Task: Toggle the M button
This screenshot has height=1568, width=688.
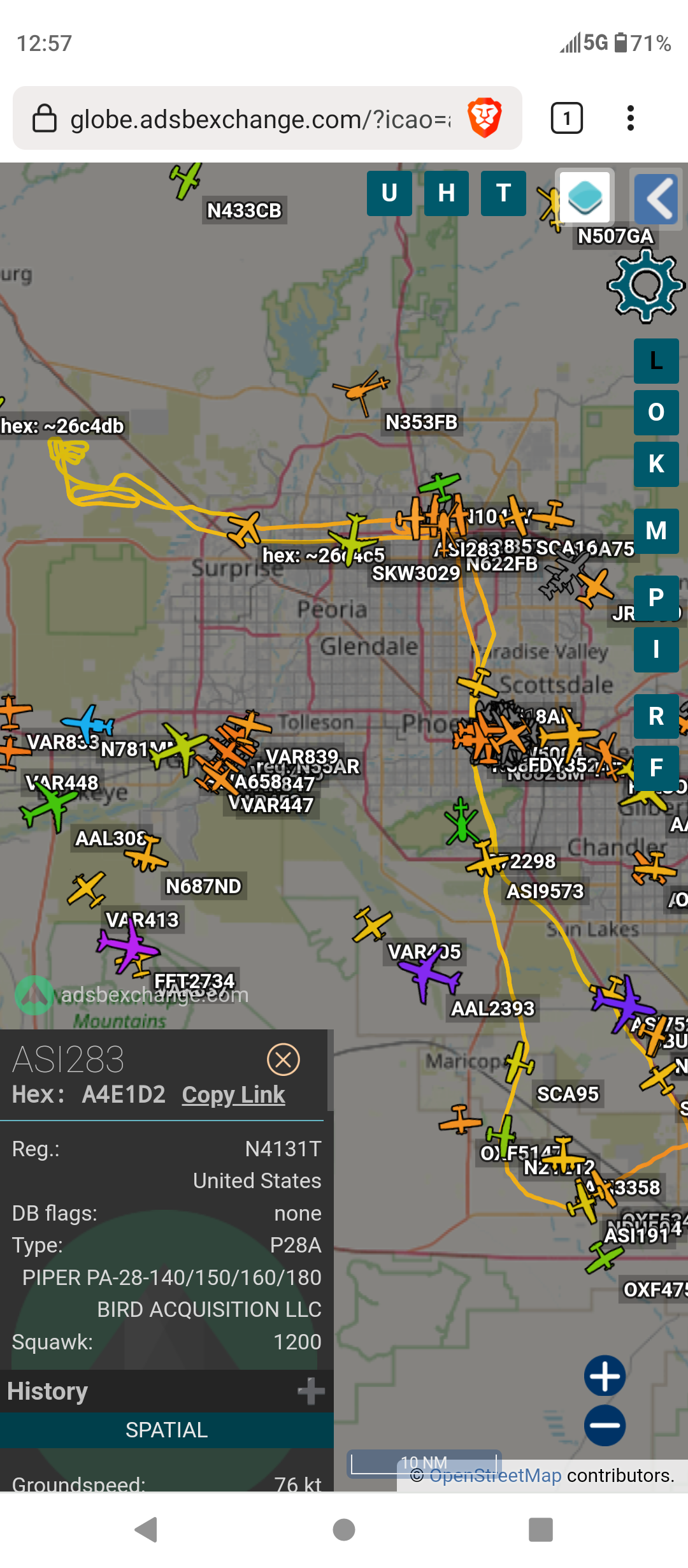Action: [x=656, y=531]
